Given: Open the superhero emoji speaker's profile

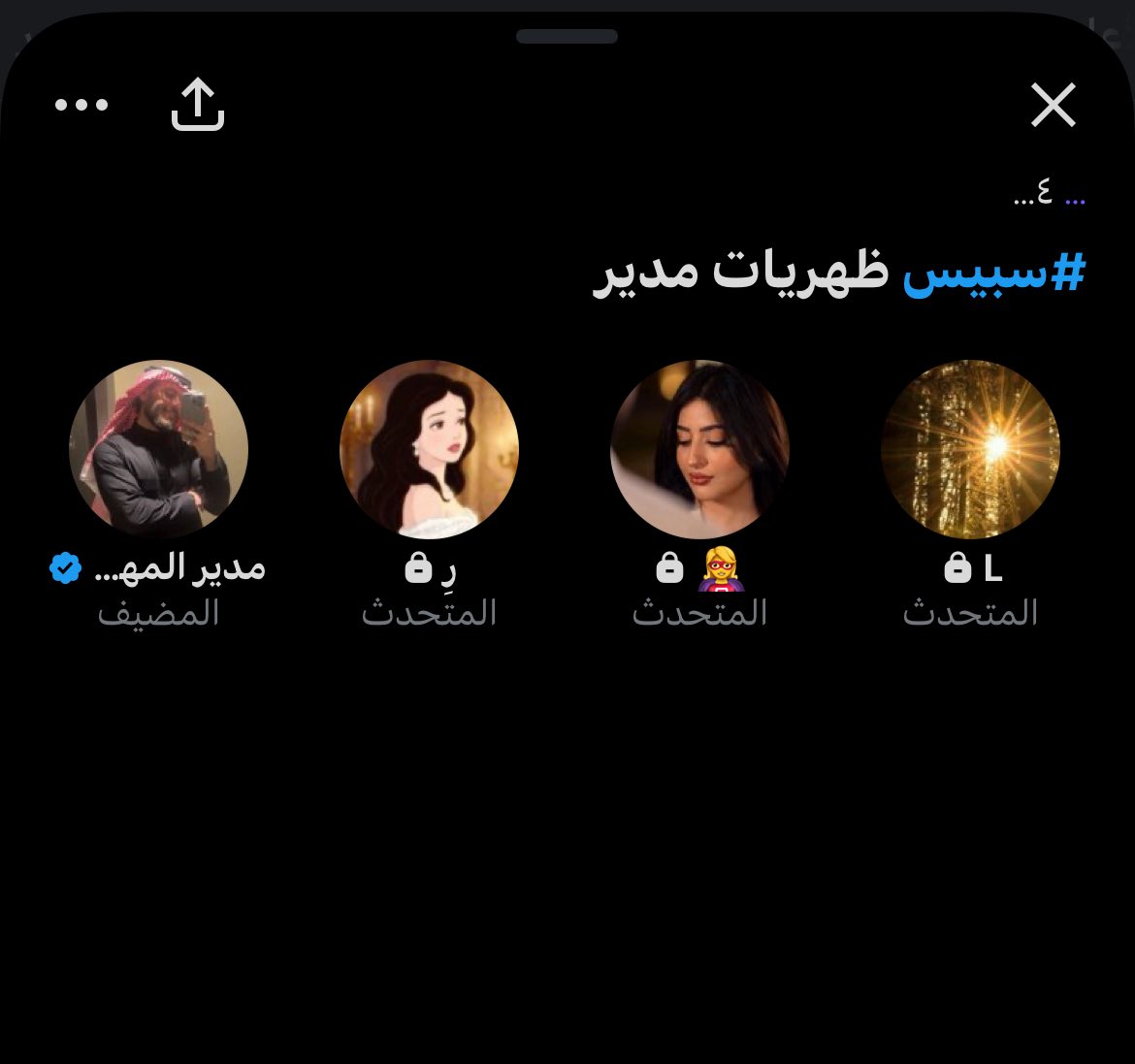Looking at the screenshot, I should (700, 449).
